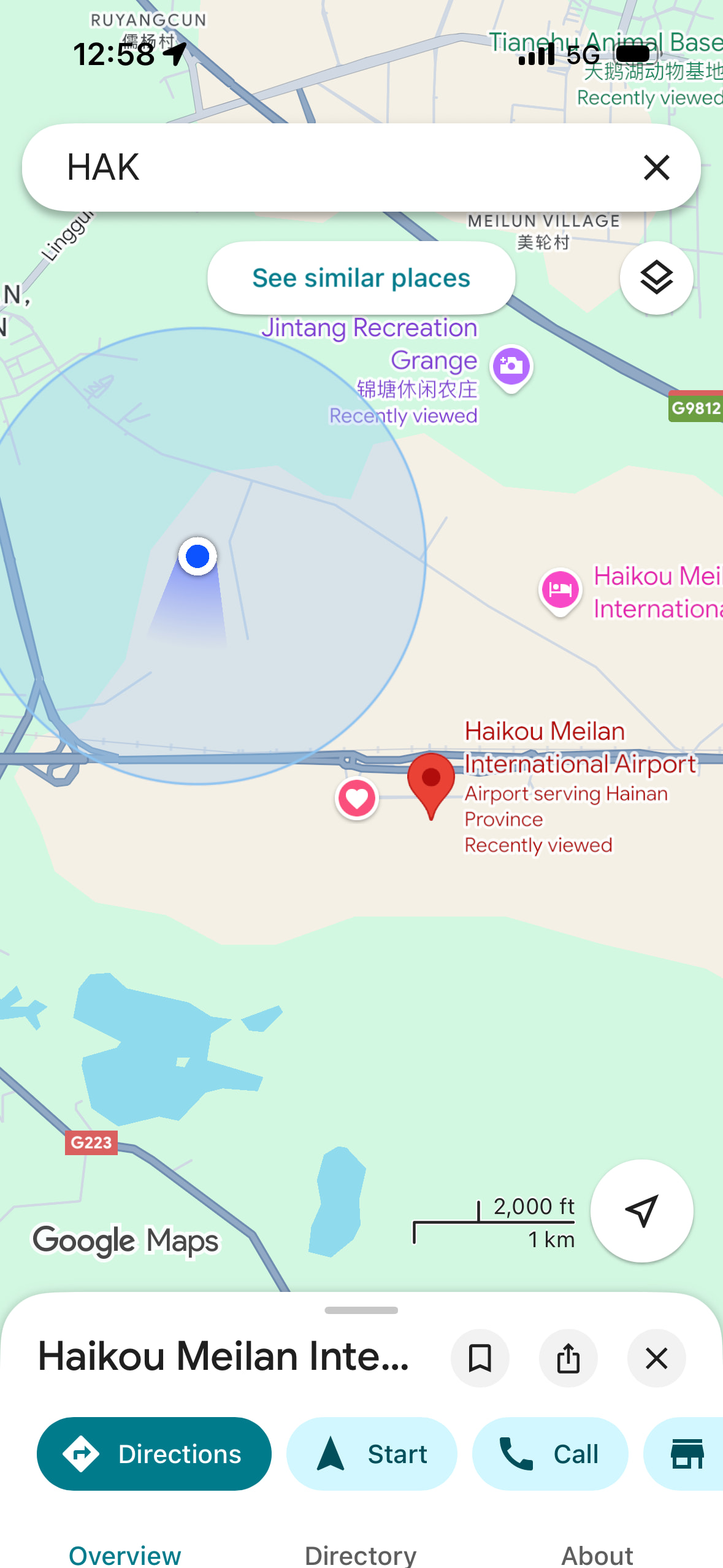The width and height of the screenshot is (723, 1568).
Task: Tap the store icon chip beside Call
Action: pyautogui.click(x=687, y=1453)
